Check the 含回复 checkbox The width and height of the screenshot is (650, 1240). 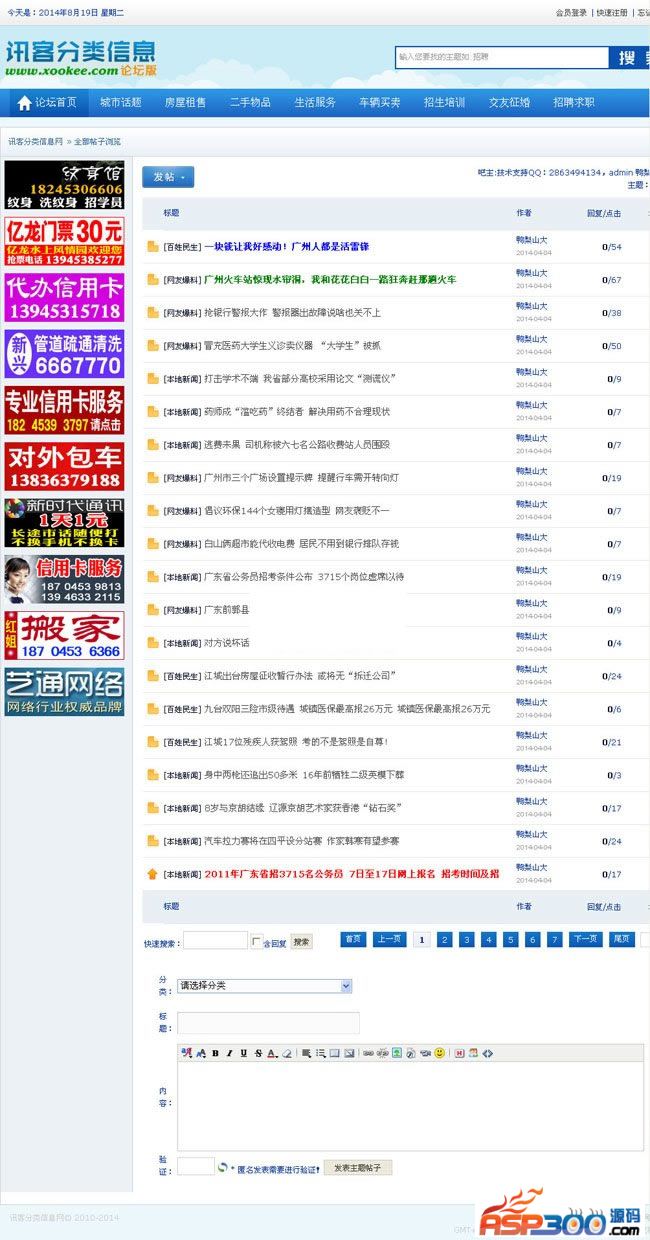[x=257, y=941]
